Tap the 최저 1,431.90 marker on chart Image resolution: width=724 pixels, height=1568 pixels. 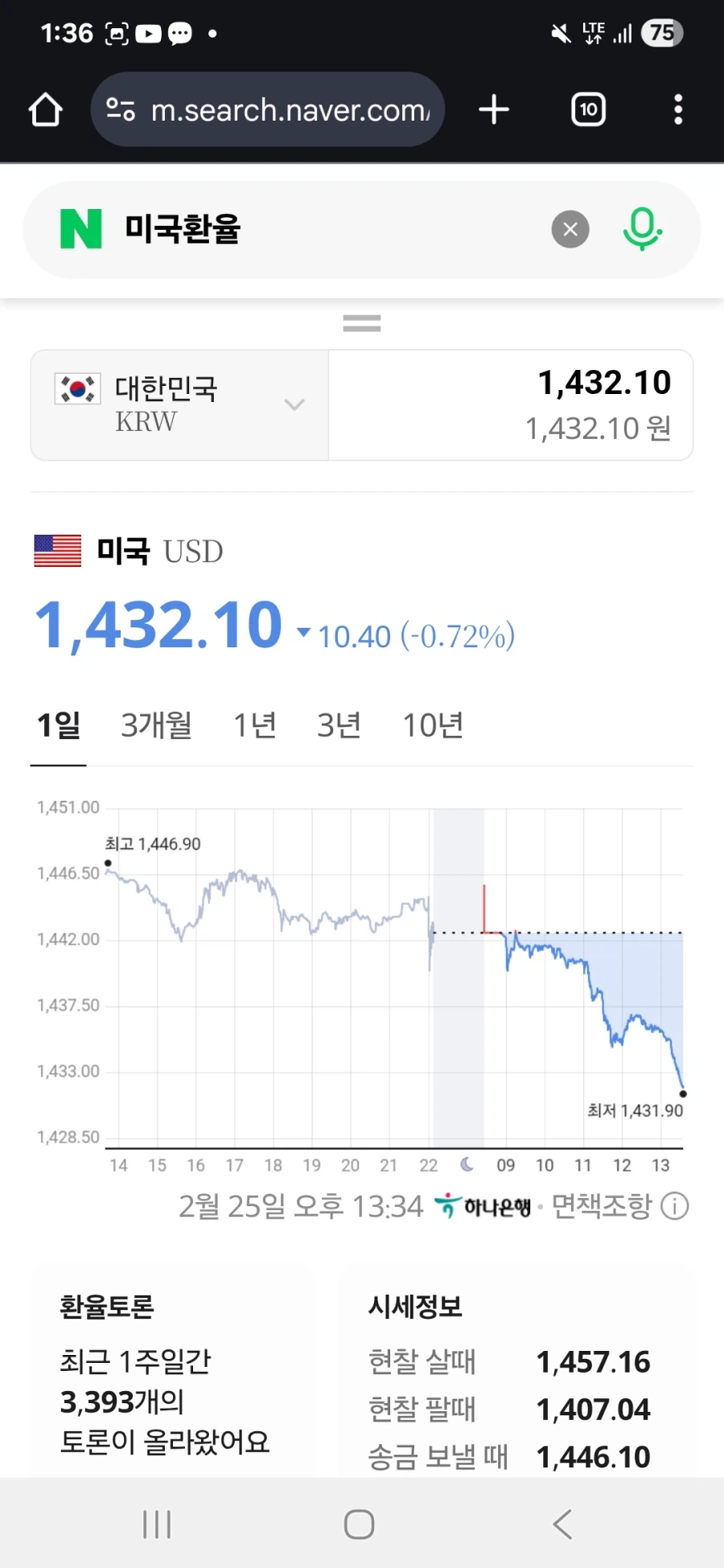[x=635, y=1110]
